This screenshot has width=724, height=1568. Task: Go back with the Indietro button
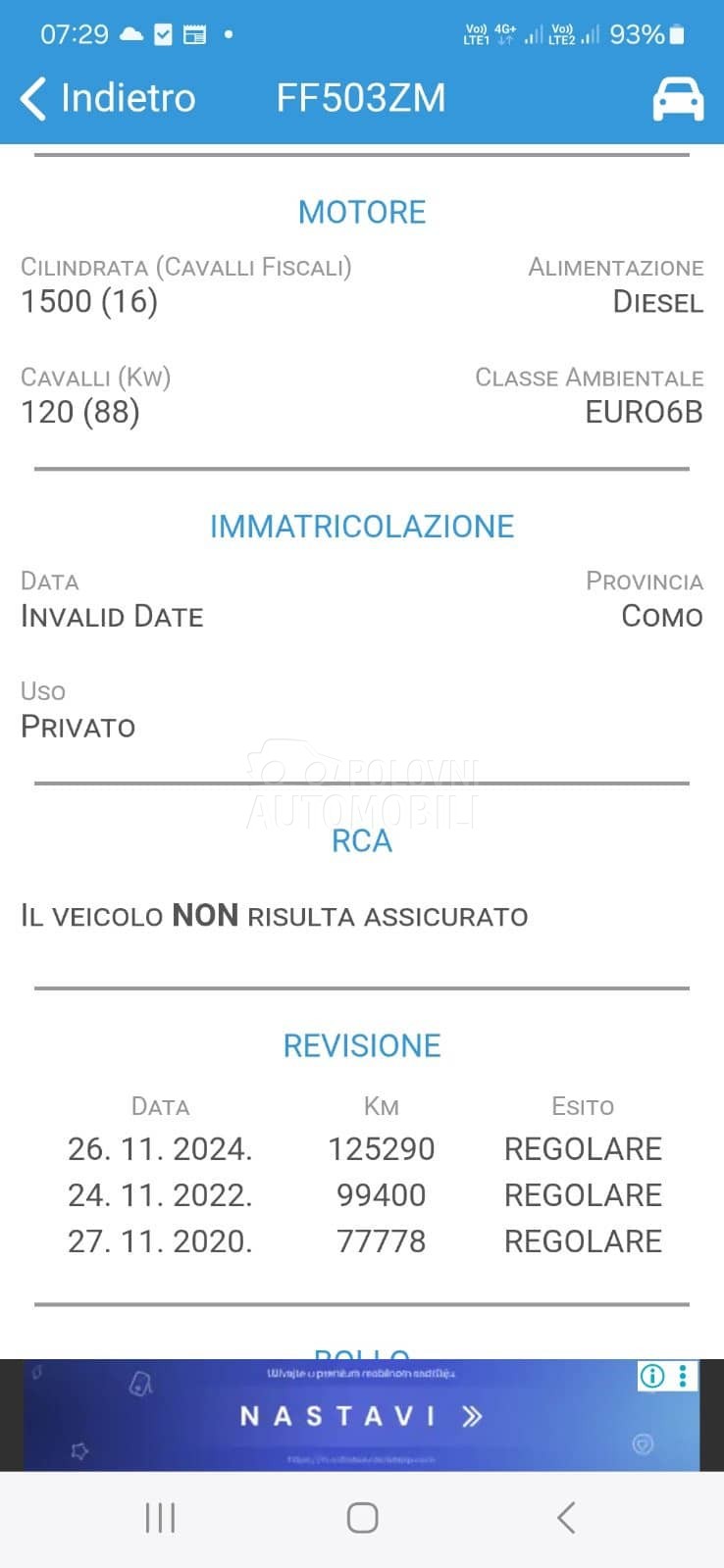108,98
